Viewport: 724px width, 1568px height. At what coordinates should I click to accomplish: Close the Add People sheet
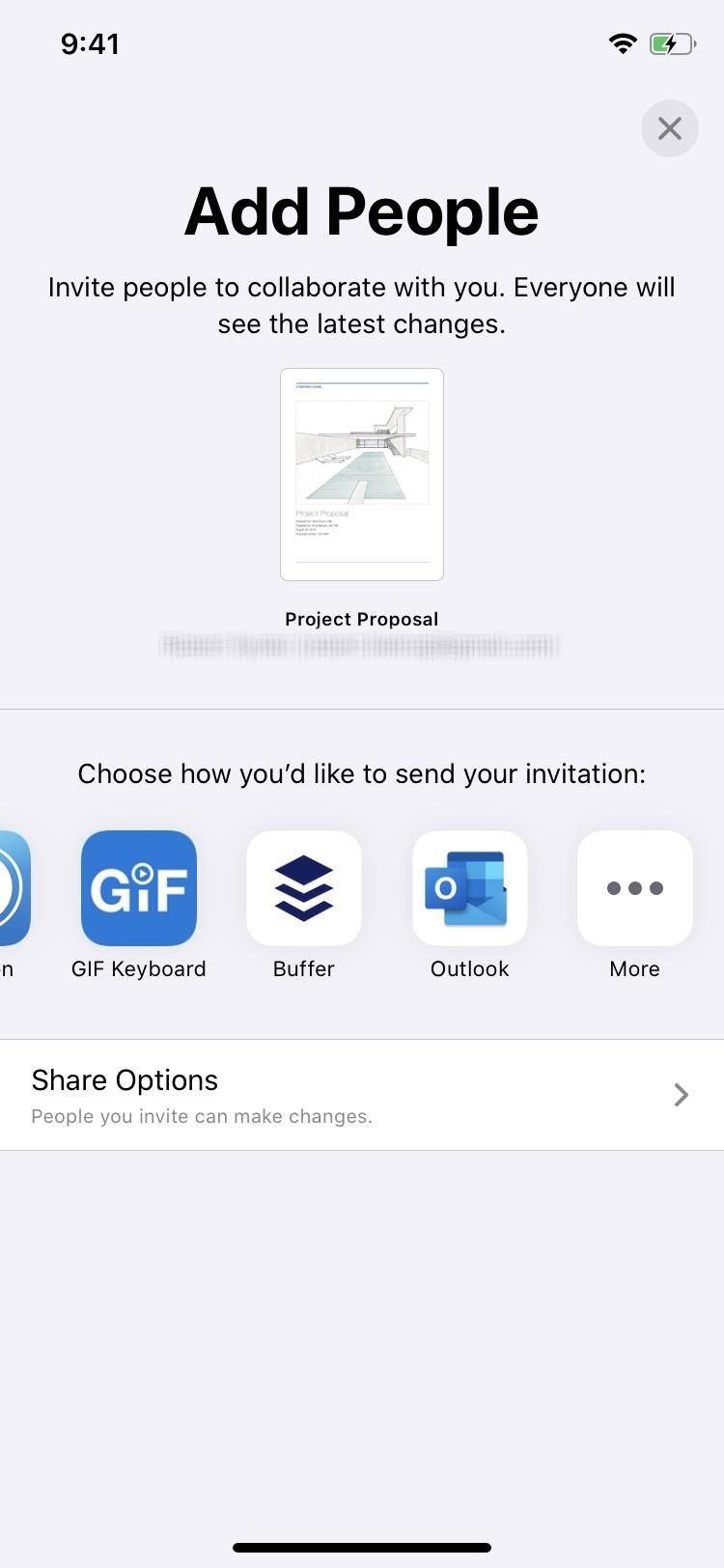pos(669,128)
